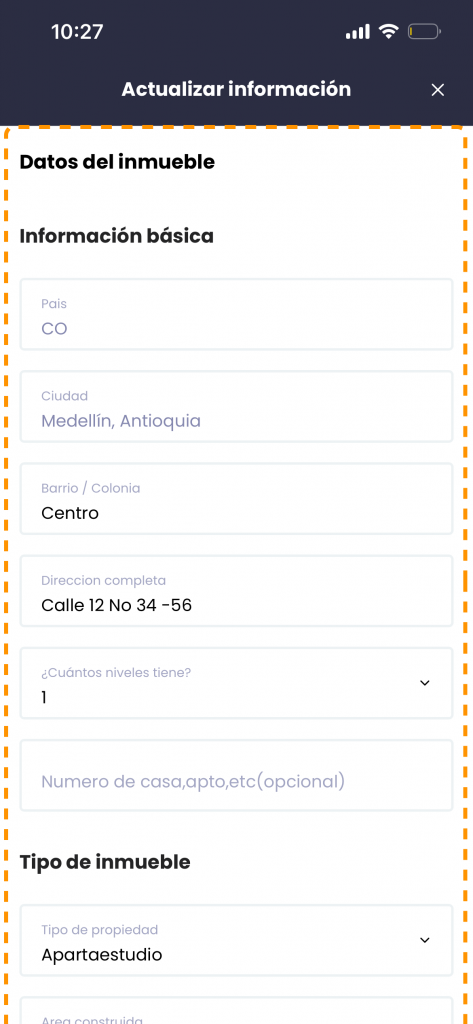The image size is (473, 1024).
Task: Close the Actualizar información screen
Action: click(438, 90)
